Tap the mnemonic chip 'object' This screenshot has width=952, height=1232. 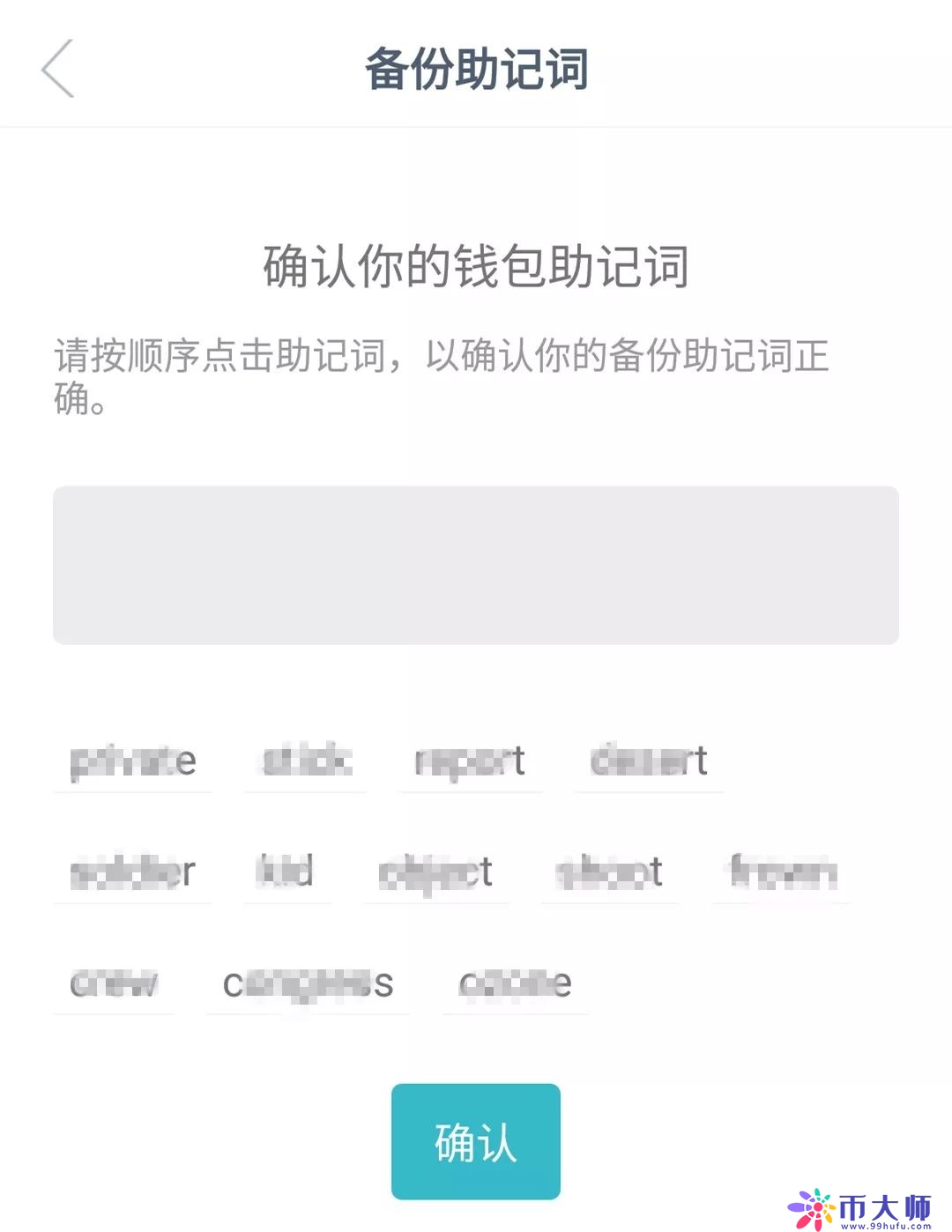tap(435, 872)
